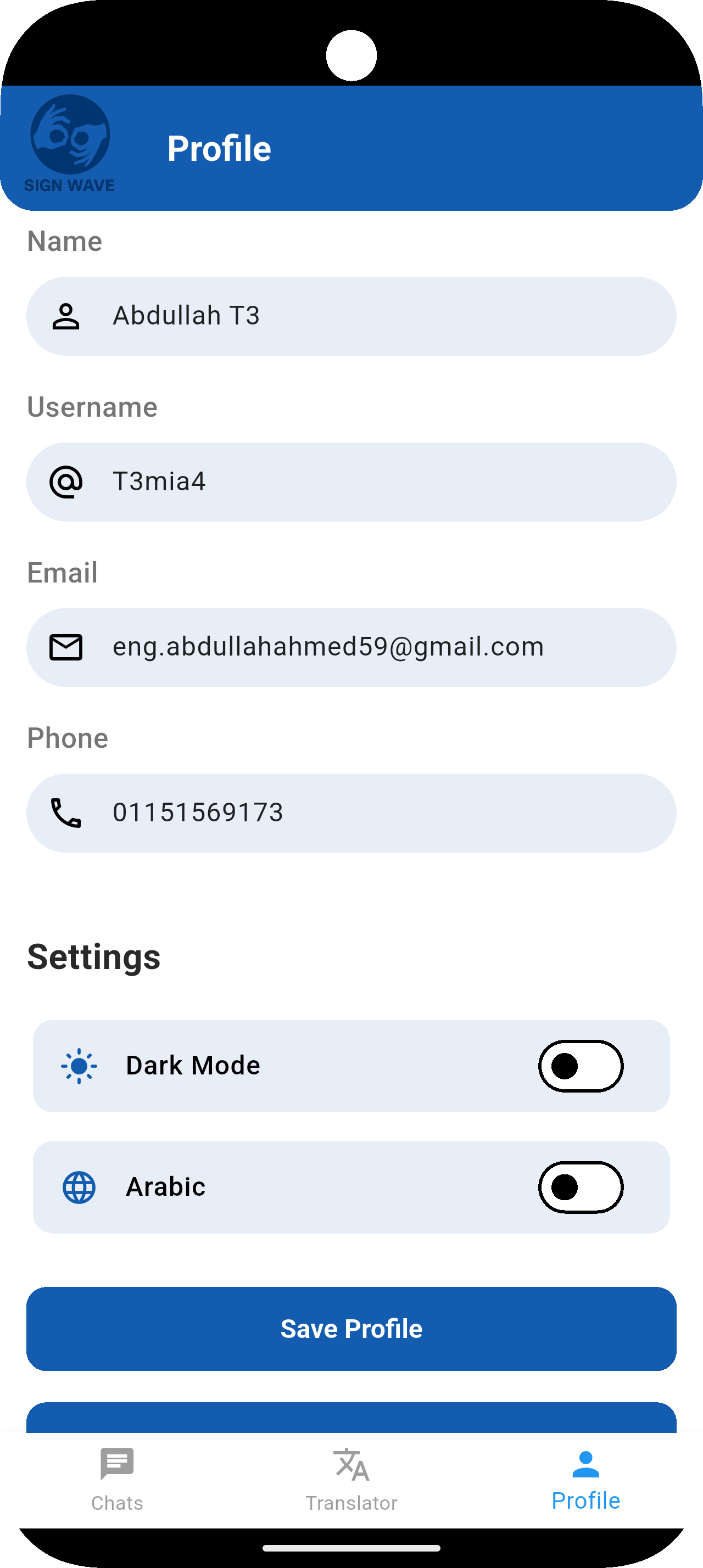The height and width of the screenshot is (1568, 703).
Task: Switch to the Chats tab
Action: [117, 1485]
